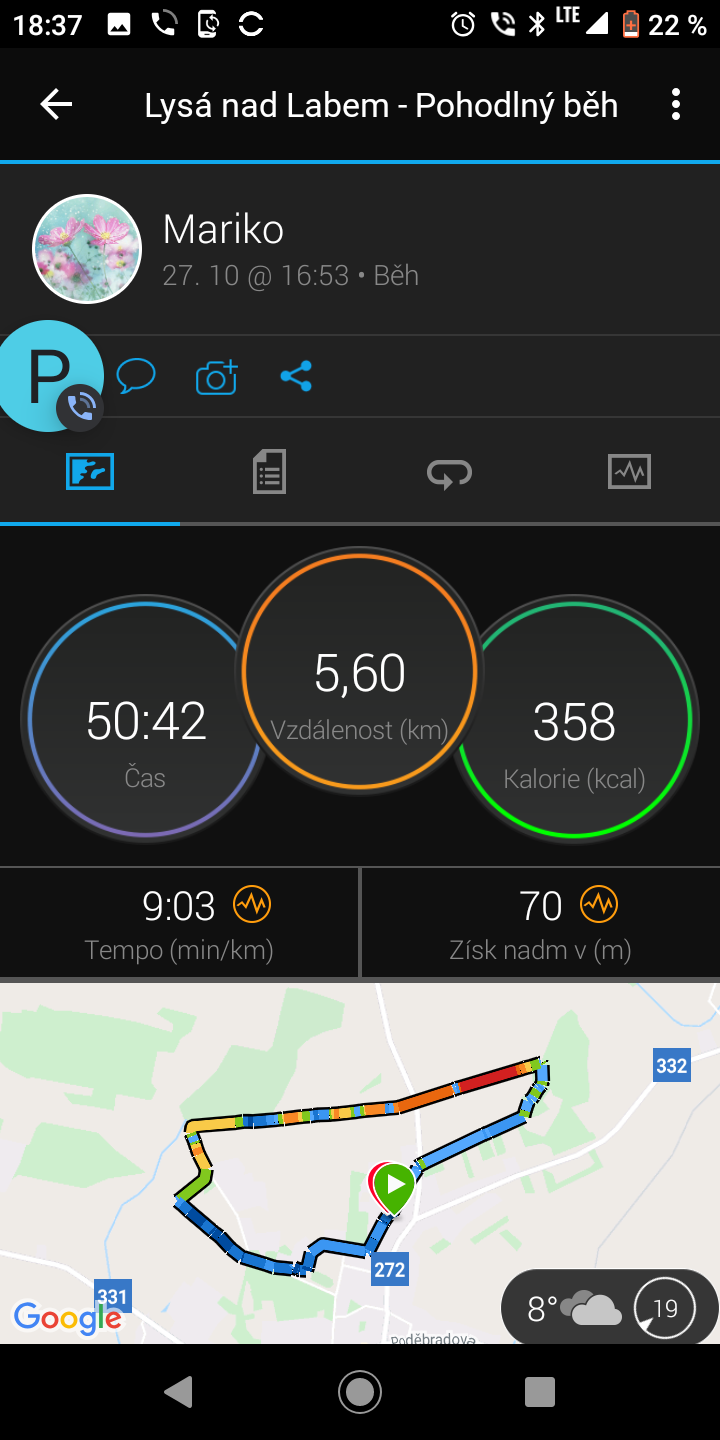Image resolution: width=720 pixels, height=1440 pixels.
Task: Tap the floating call bubble P
Action: pyautogui.click(x=48, y=376)
